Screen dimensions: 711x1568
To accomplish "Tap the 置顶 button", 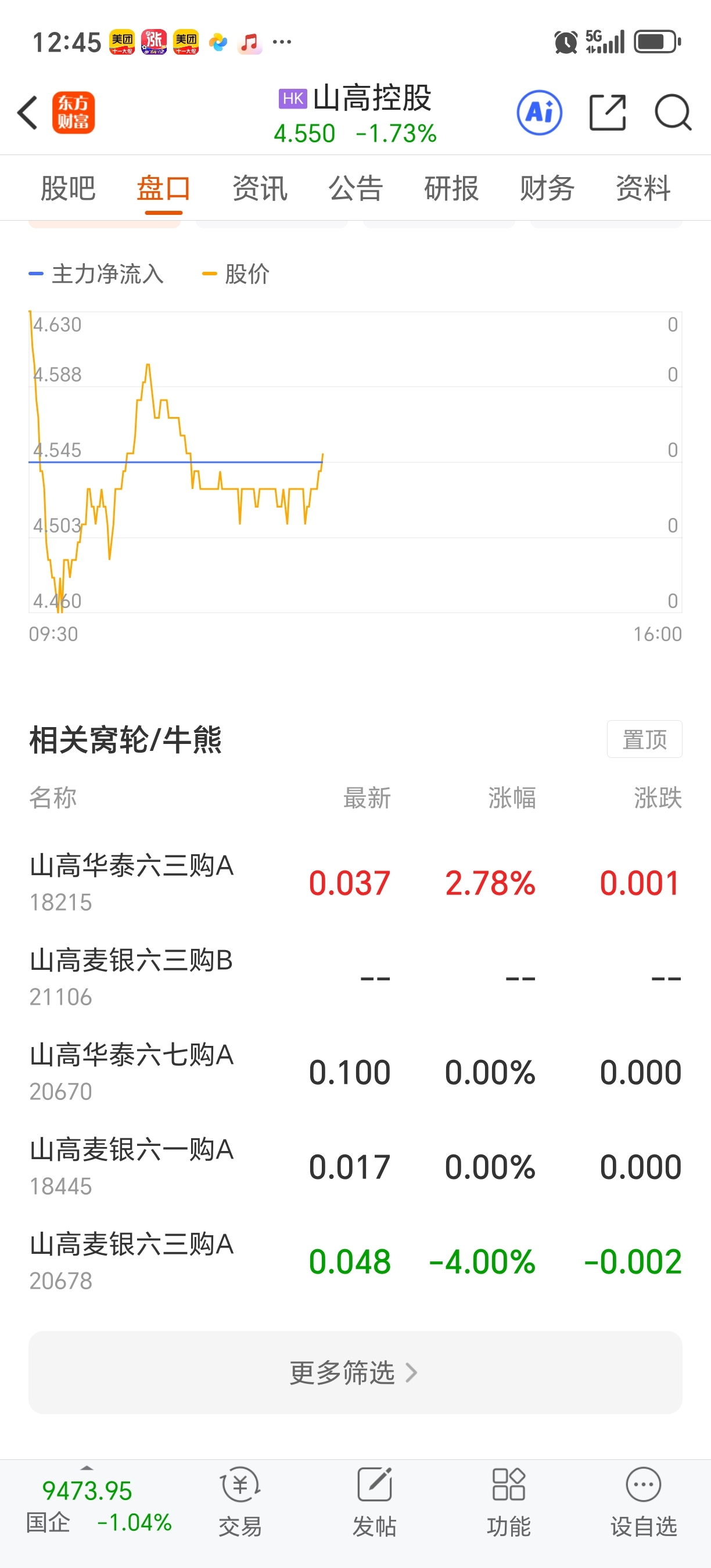I will [644, 739].
